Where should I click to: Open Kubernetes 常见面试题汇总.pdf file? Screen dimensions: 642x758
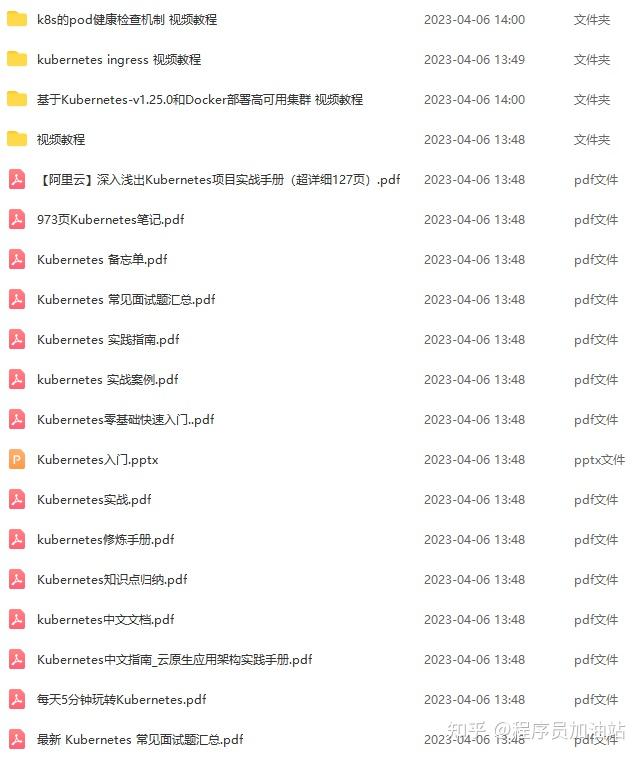tap(126, 300)
